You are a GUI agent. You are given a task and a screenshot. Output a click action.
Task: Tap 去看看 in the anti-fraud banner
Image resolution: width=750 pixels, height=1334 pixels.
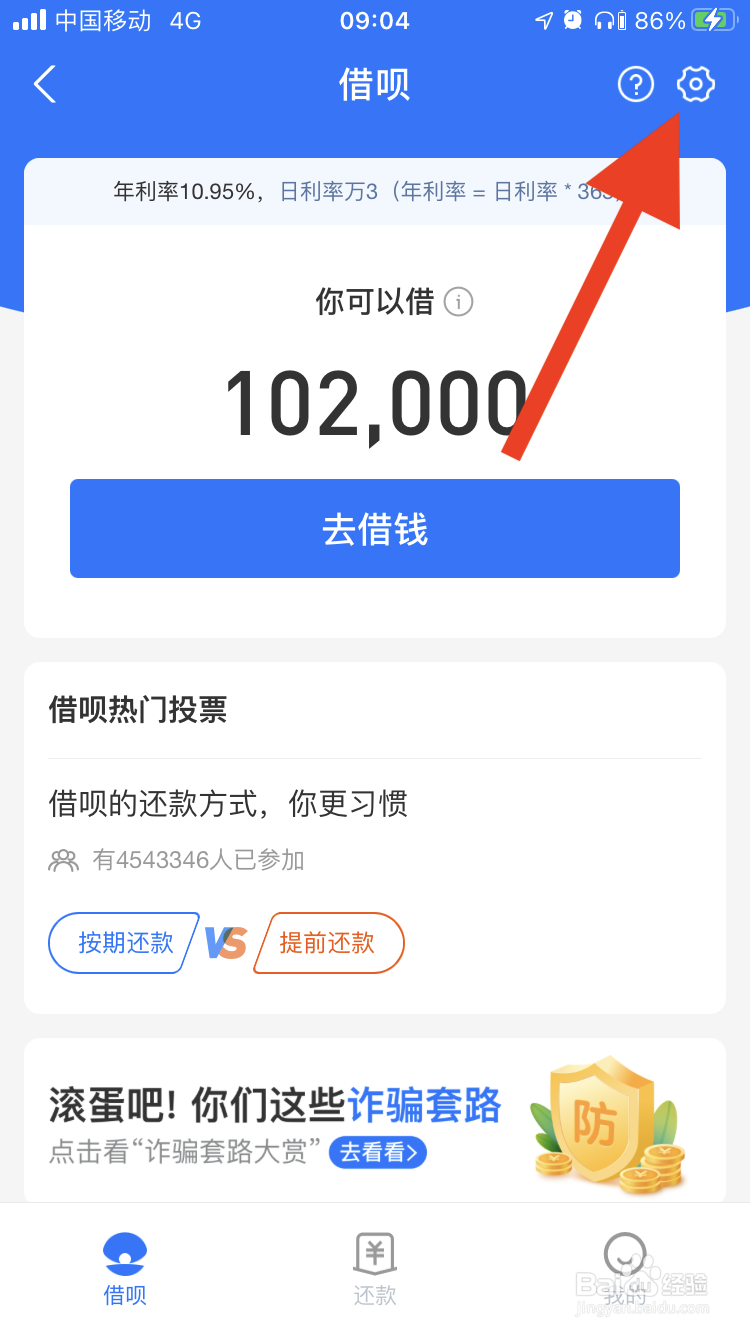(x=377, y=1152)
